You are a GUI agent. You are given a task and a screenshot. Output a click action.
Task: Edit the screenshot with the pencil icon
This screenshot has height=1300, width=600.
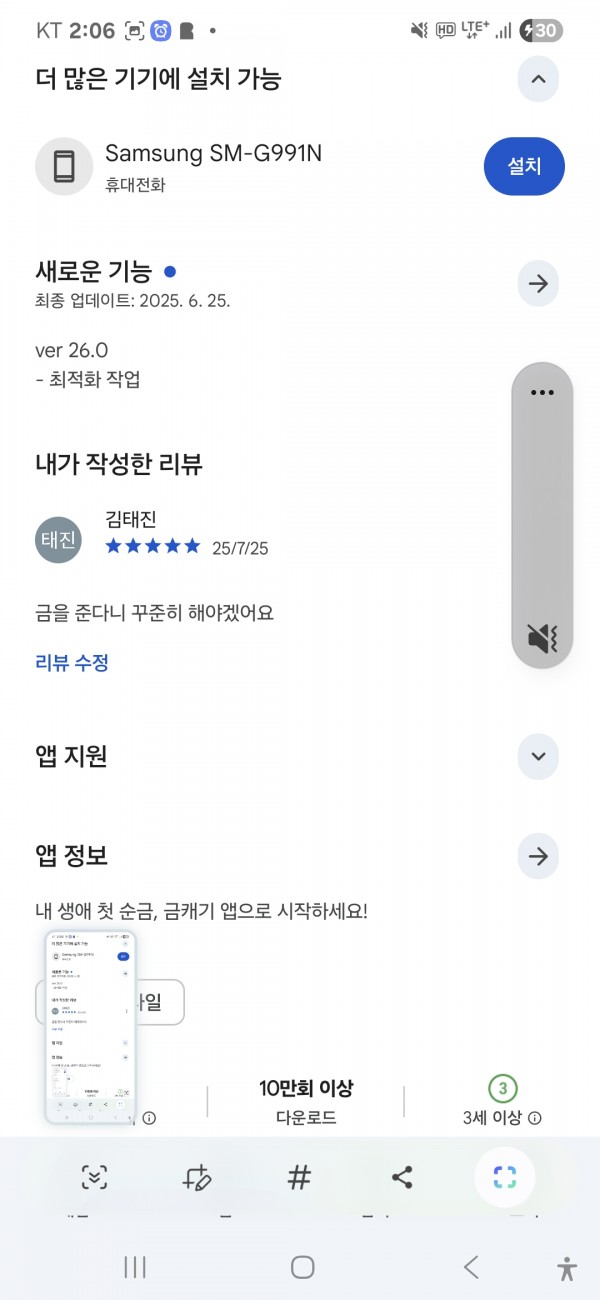[x=197, y=1178]
